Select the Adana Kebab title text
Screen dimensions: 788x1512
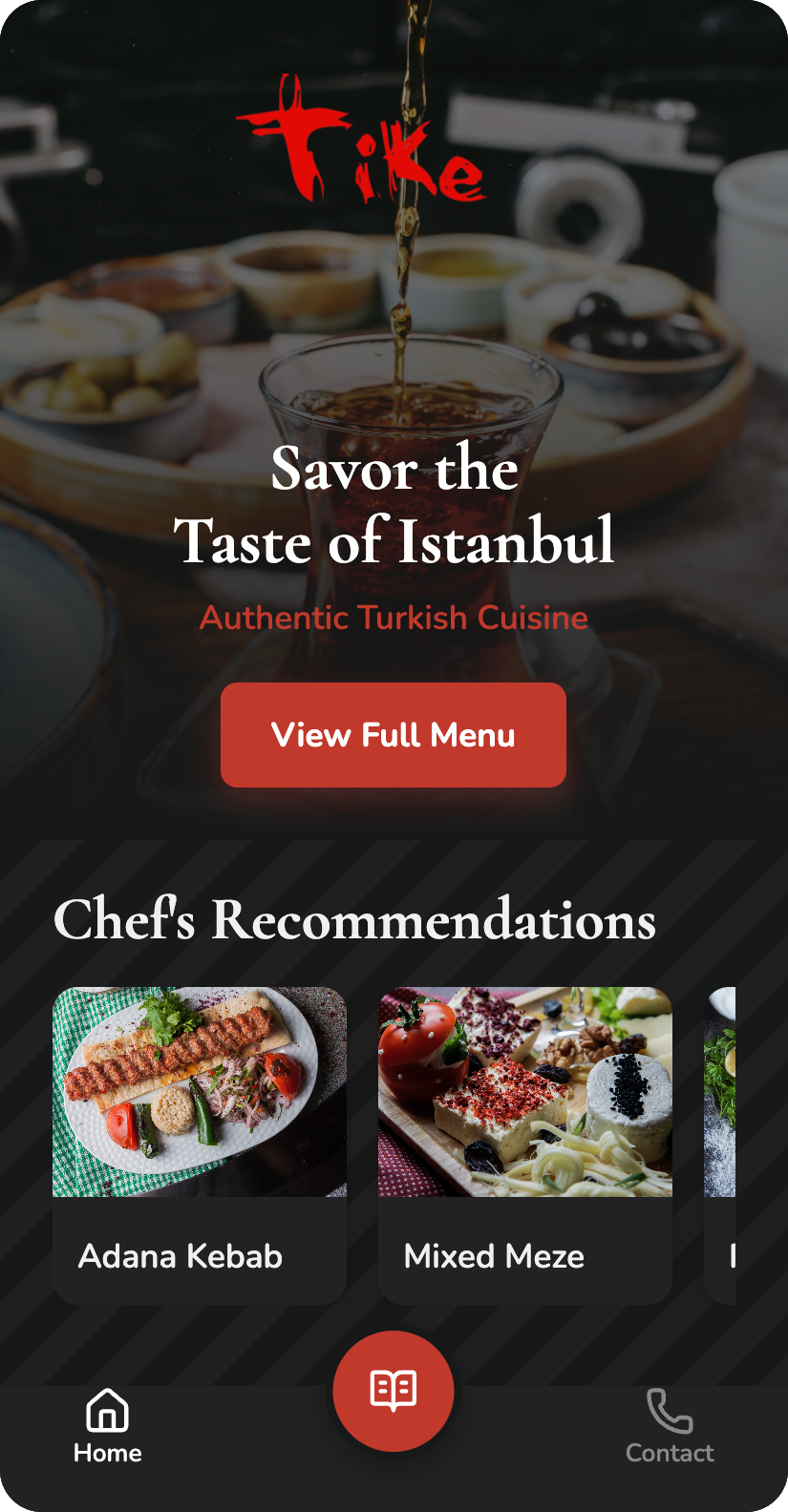tap(180, 1256)
